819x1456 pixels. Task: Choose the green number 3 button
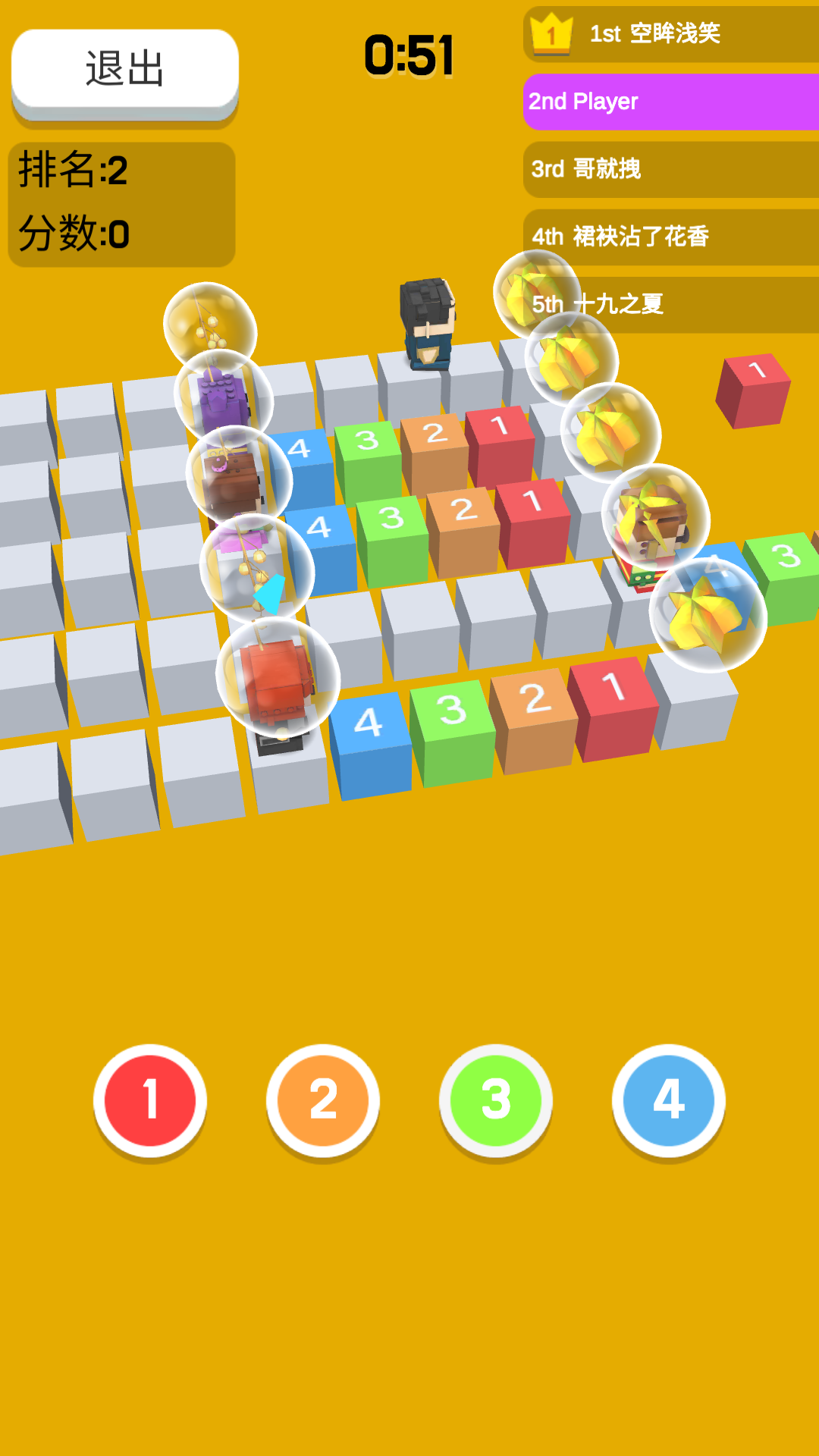click(496, 1100)
